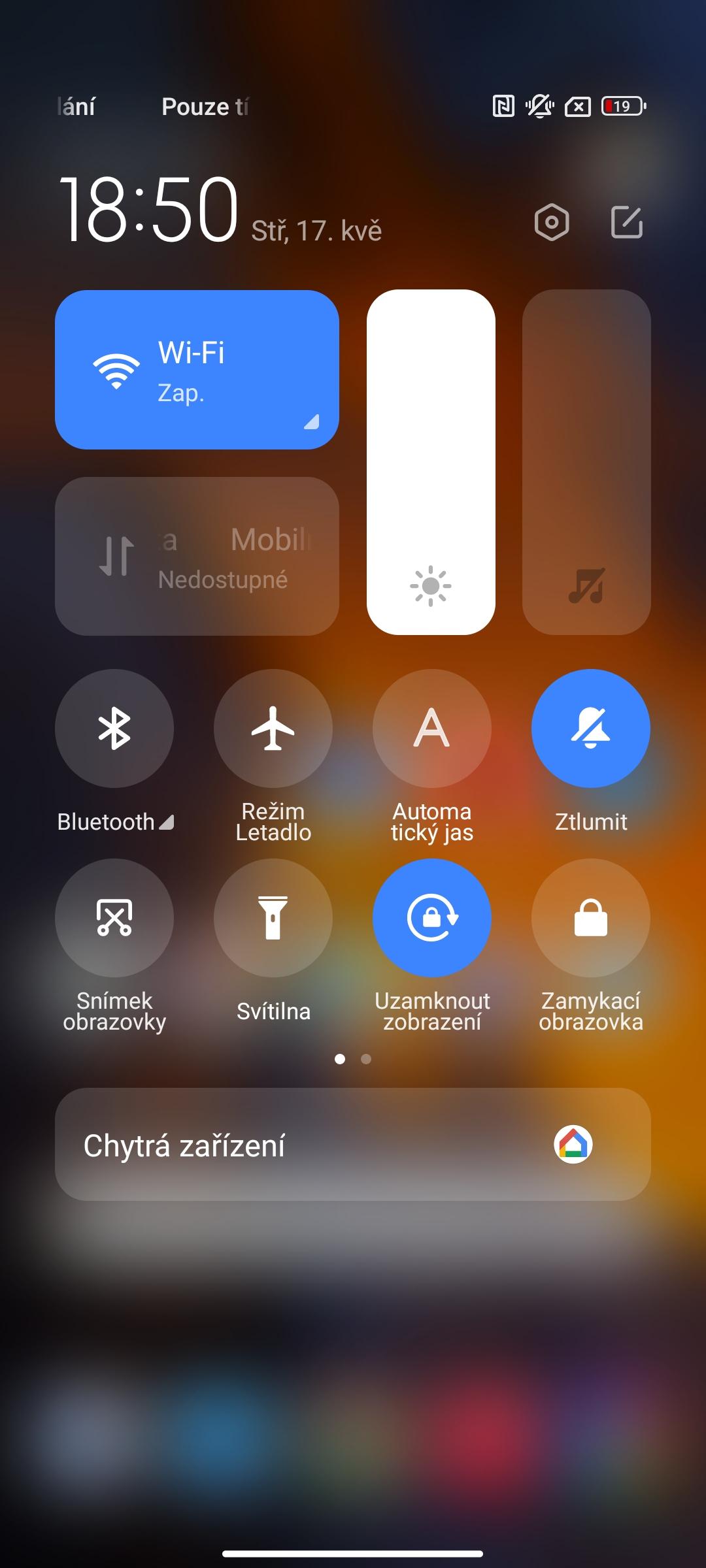Tap the mobile data tile marked Nedostupné
706x1568 pixels.
pyautogui.click(x=197, y=556)
